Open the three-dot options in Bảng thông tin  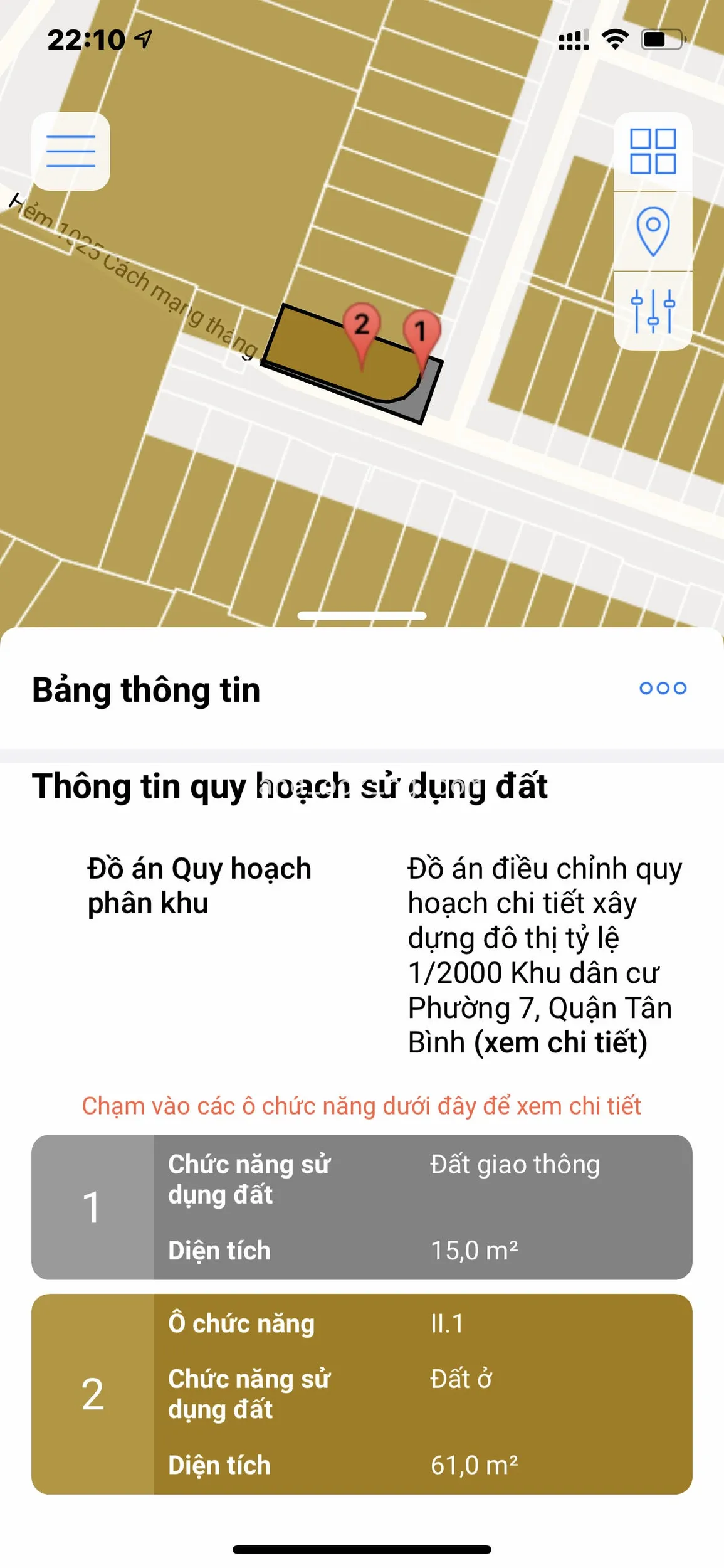663,688
